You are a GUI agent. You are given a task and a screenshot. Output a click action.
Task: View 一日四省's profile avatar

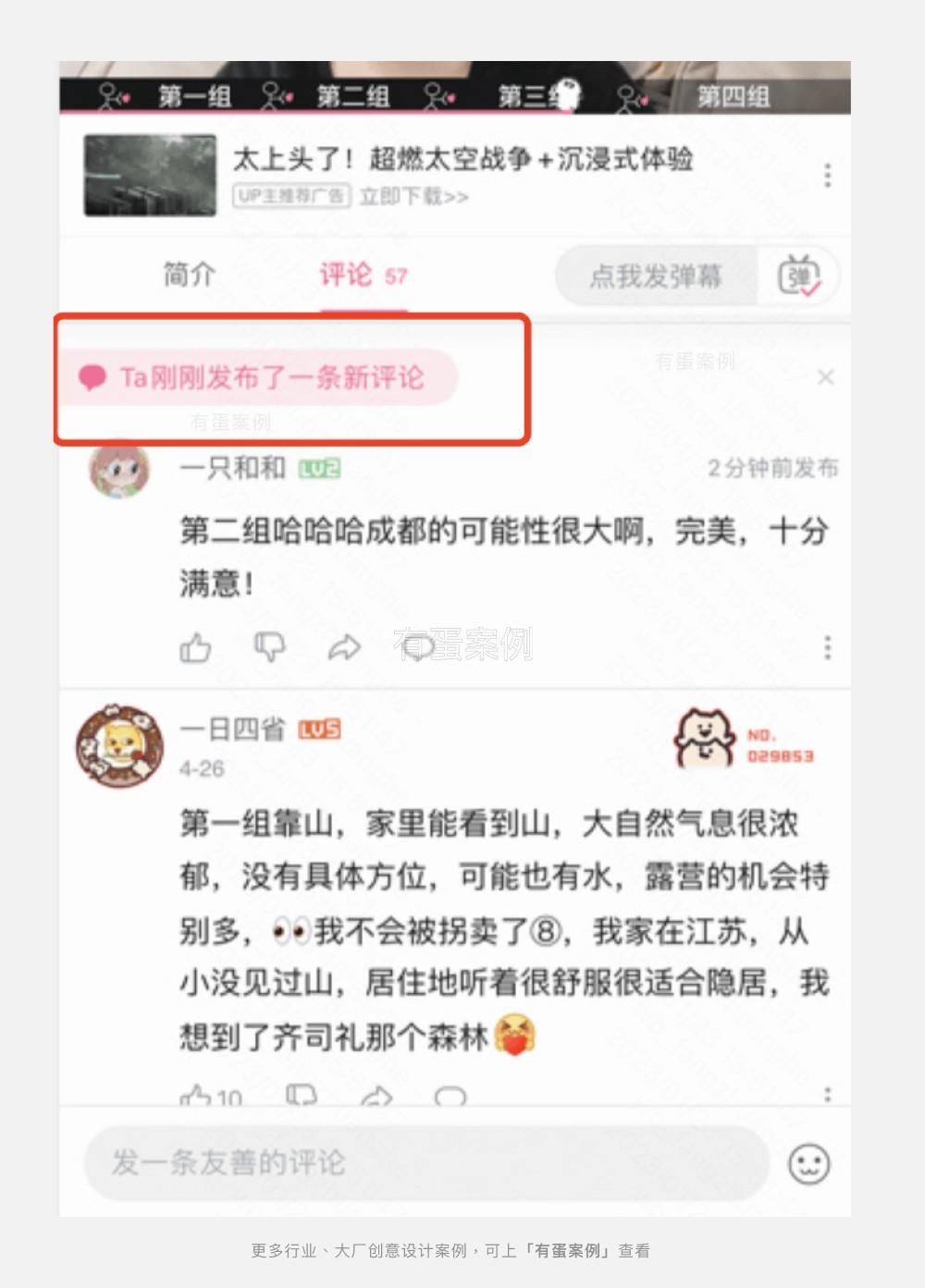(x=119, y=747)
